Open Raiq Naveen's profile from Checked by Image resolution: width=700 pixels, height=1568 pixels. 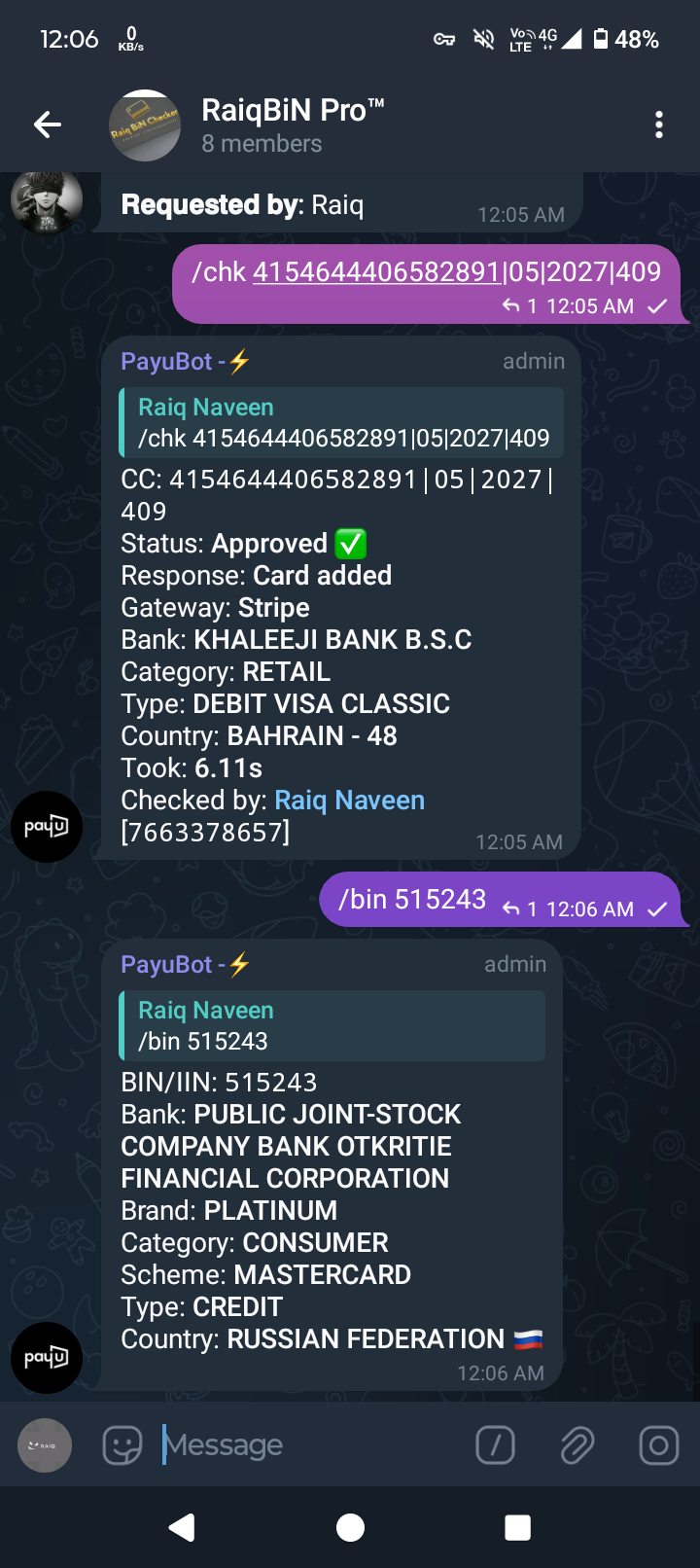tap(349, 801)
